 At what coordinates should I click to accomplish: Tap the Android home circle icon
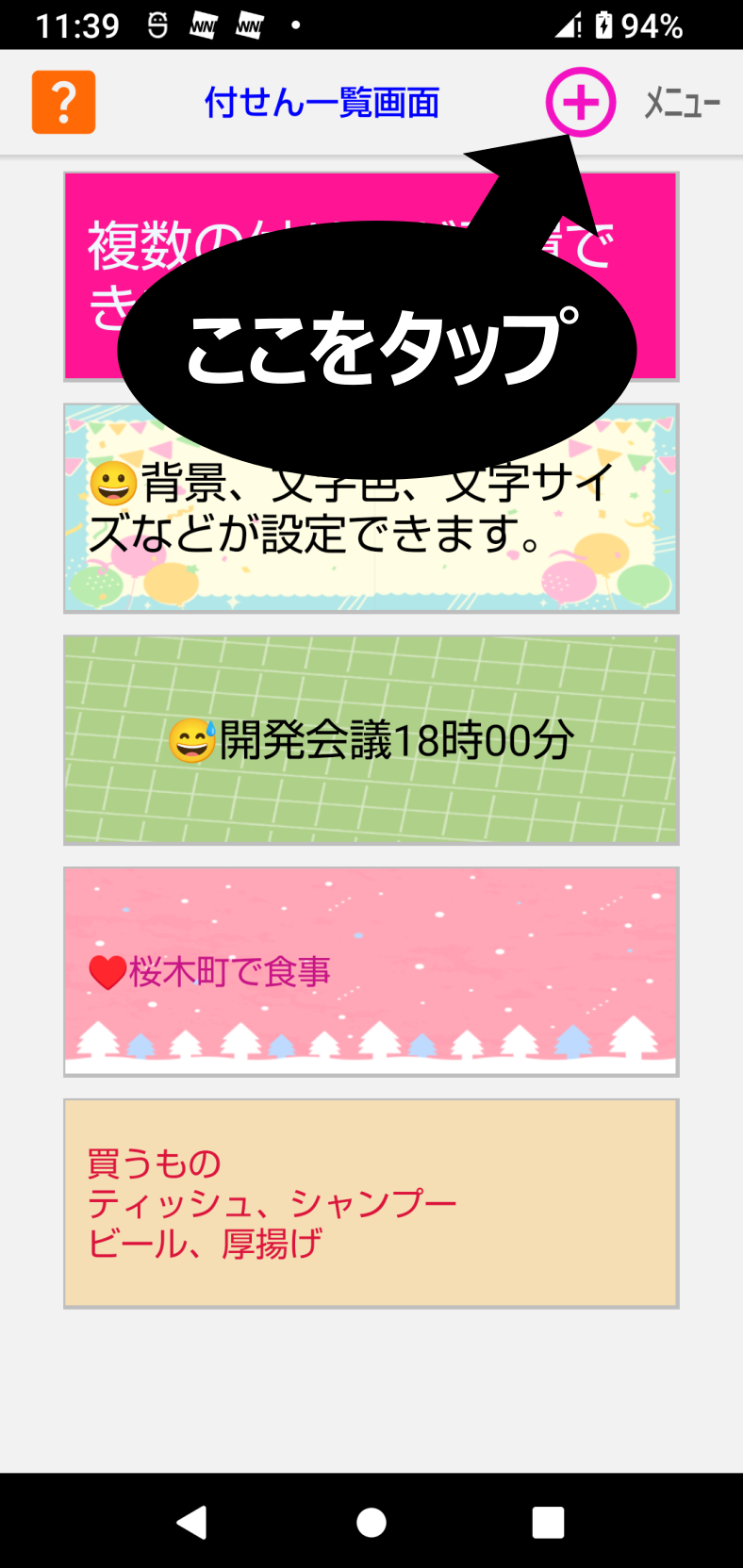(371, 1521)
